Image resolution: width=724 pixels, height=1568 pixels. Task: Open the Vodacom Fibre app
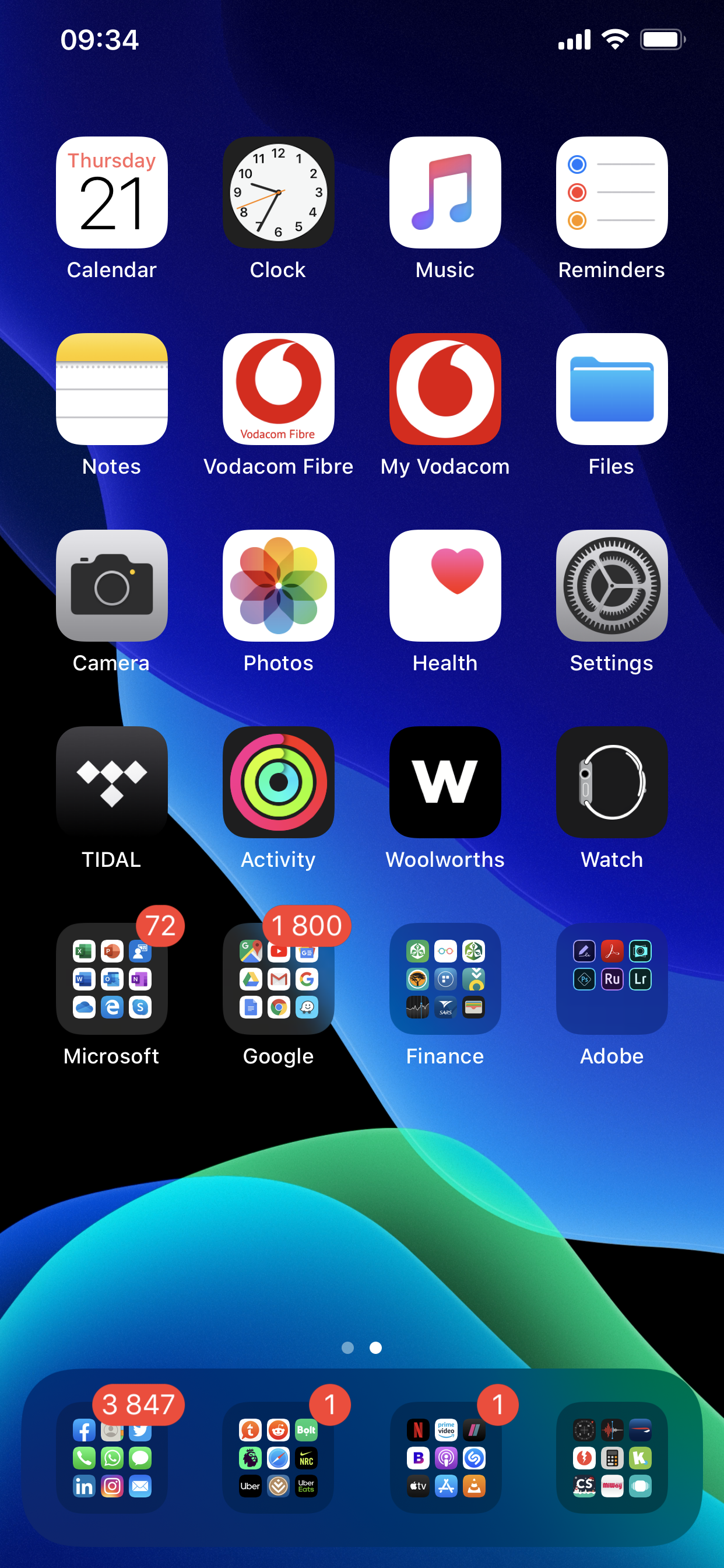(x=278, y=389)
